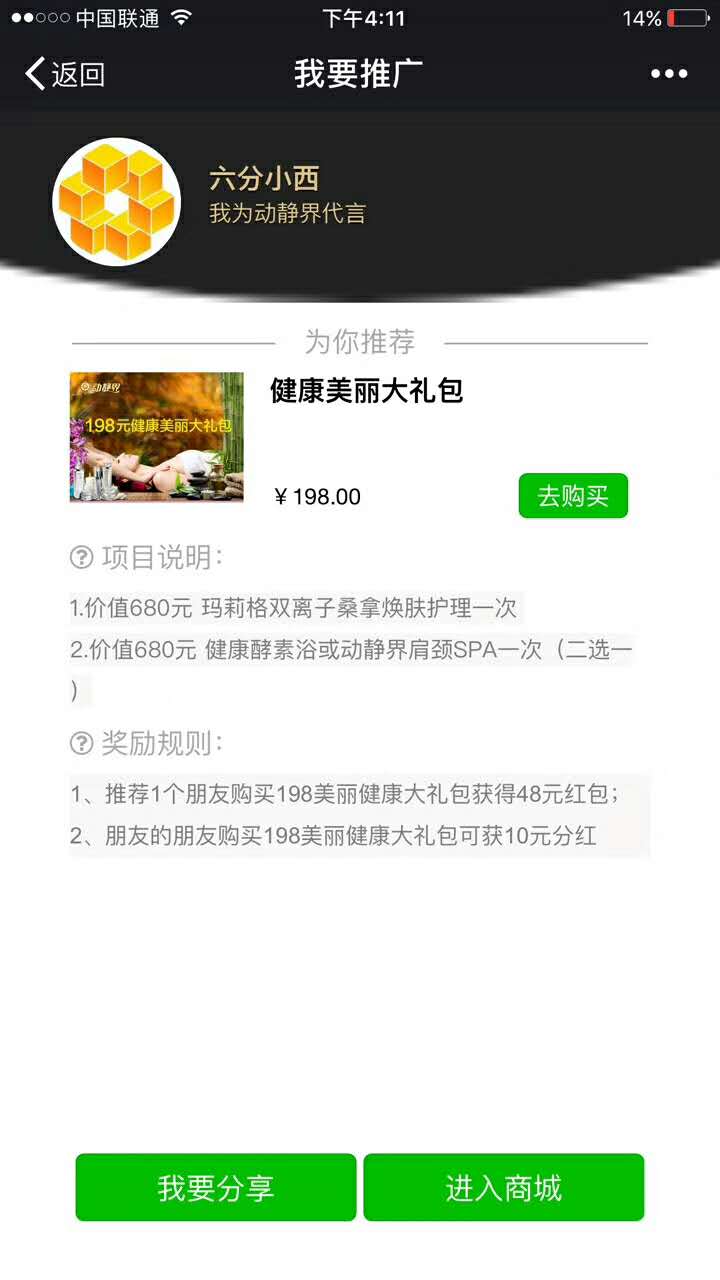Enter the mall via 进入商城

pyautogui.click(x=504, y=1187)
